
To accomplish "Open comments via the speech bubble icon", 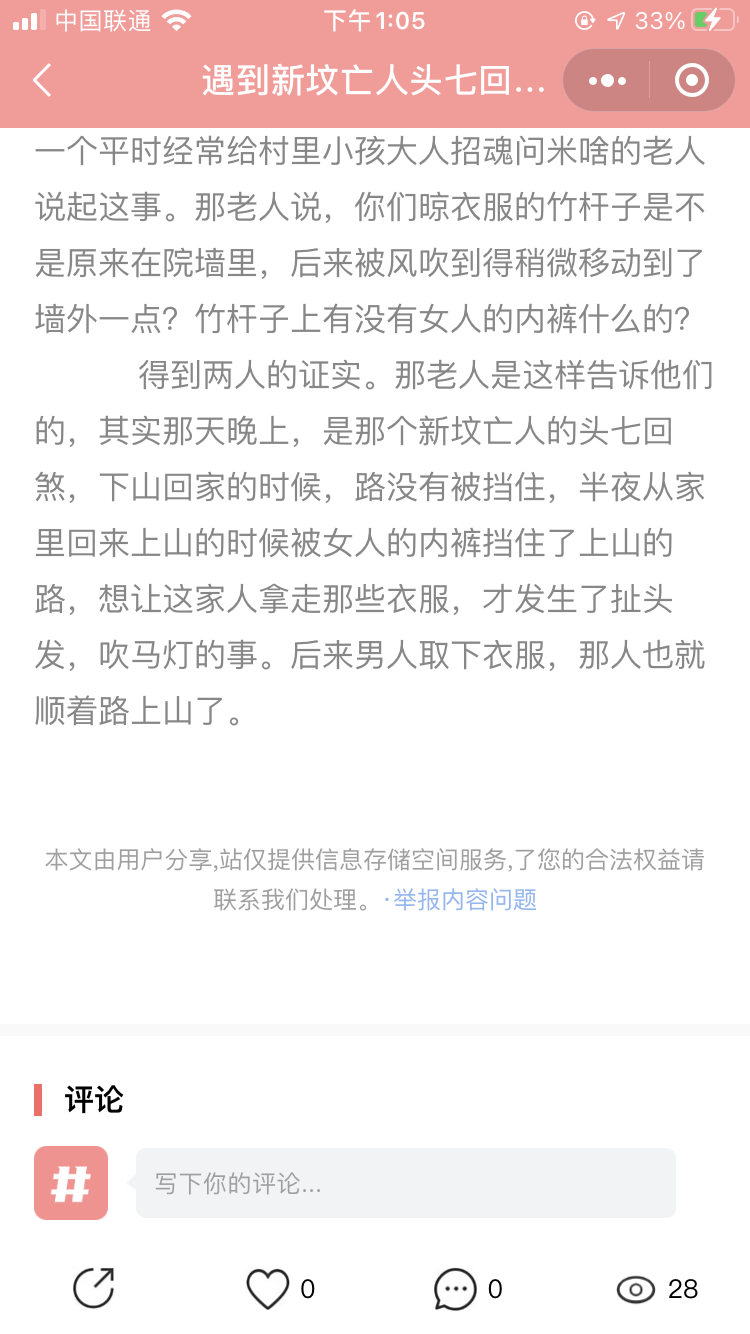I will click(x=455, y=1289).
